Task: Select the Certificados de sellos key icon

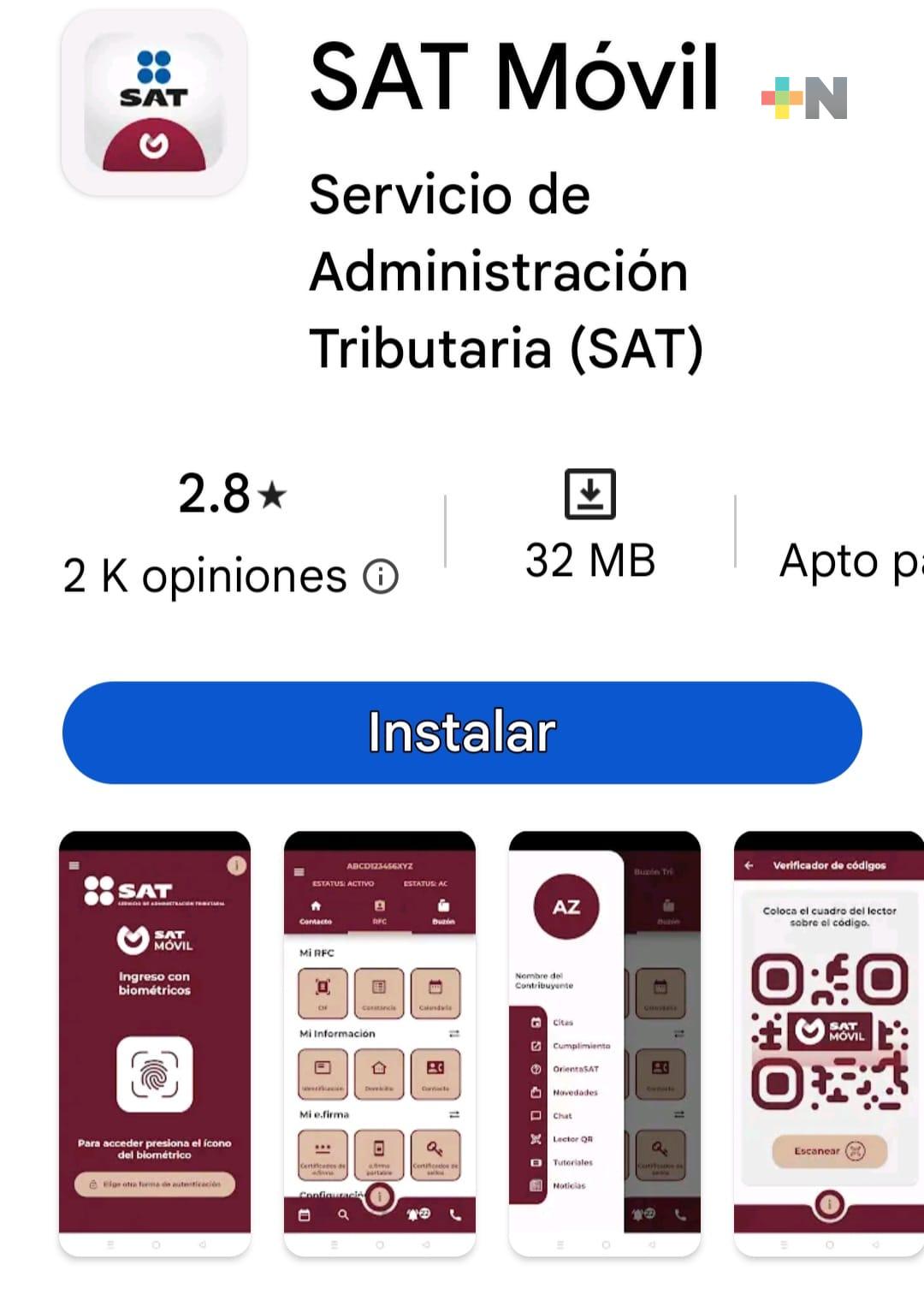Action: (436, 1149)
